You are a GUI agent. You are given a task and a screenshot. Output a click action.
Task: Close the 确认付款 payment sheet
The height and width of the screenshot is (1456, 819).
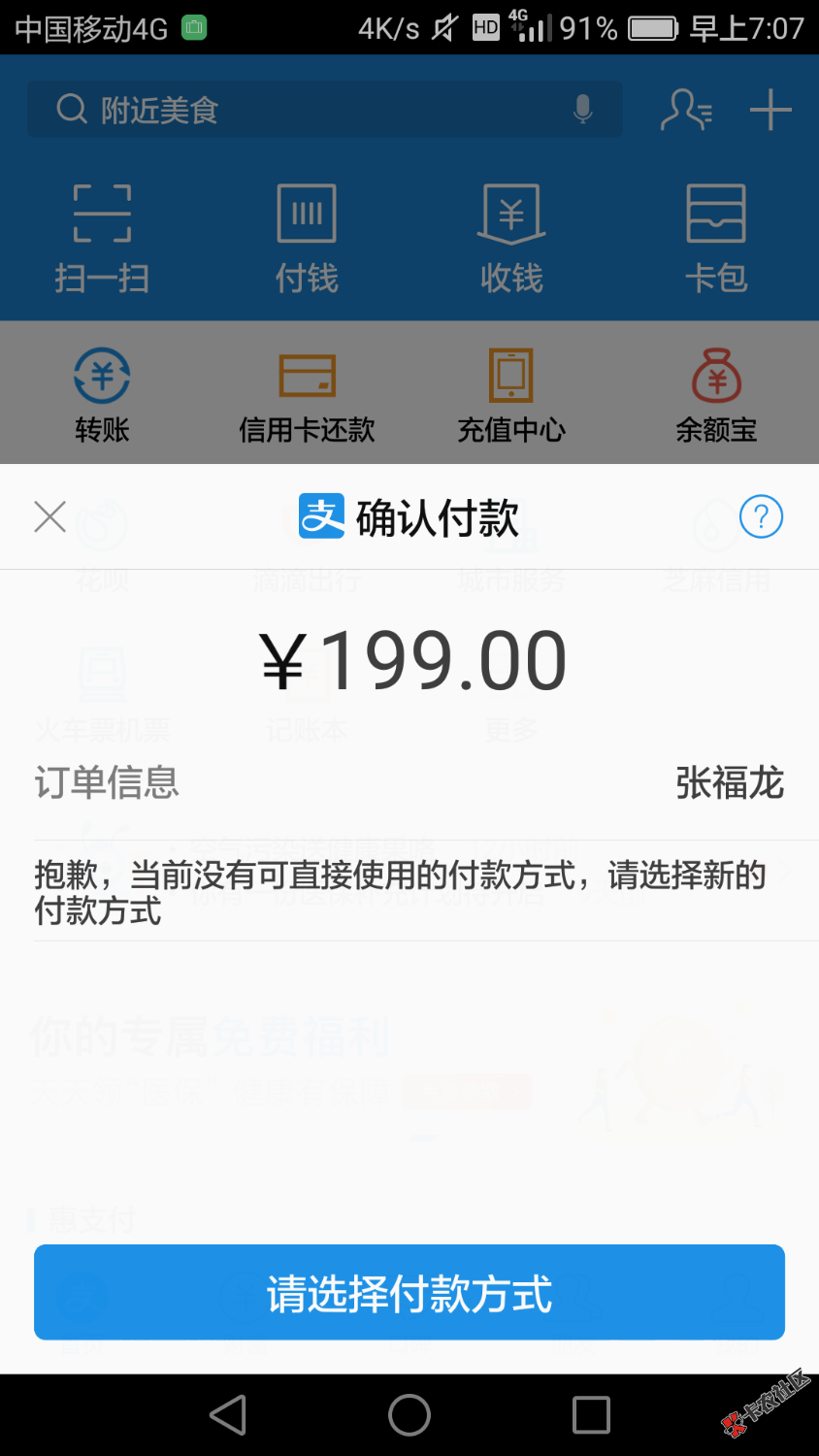click(x=49, y=516)
